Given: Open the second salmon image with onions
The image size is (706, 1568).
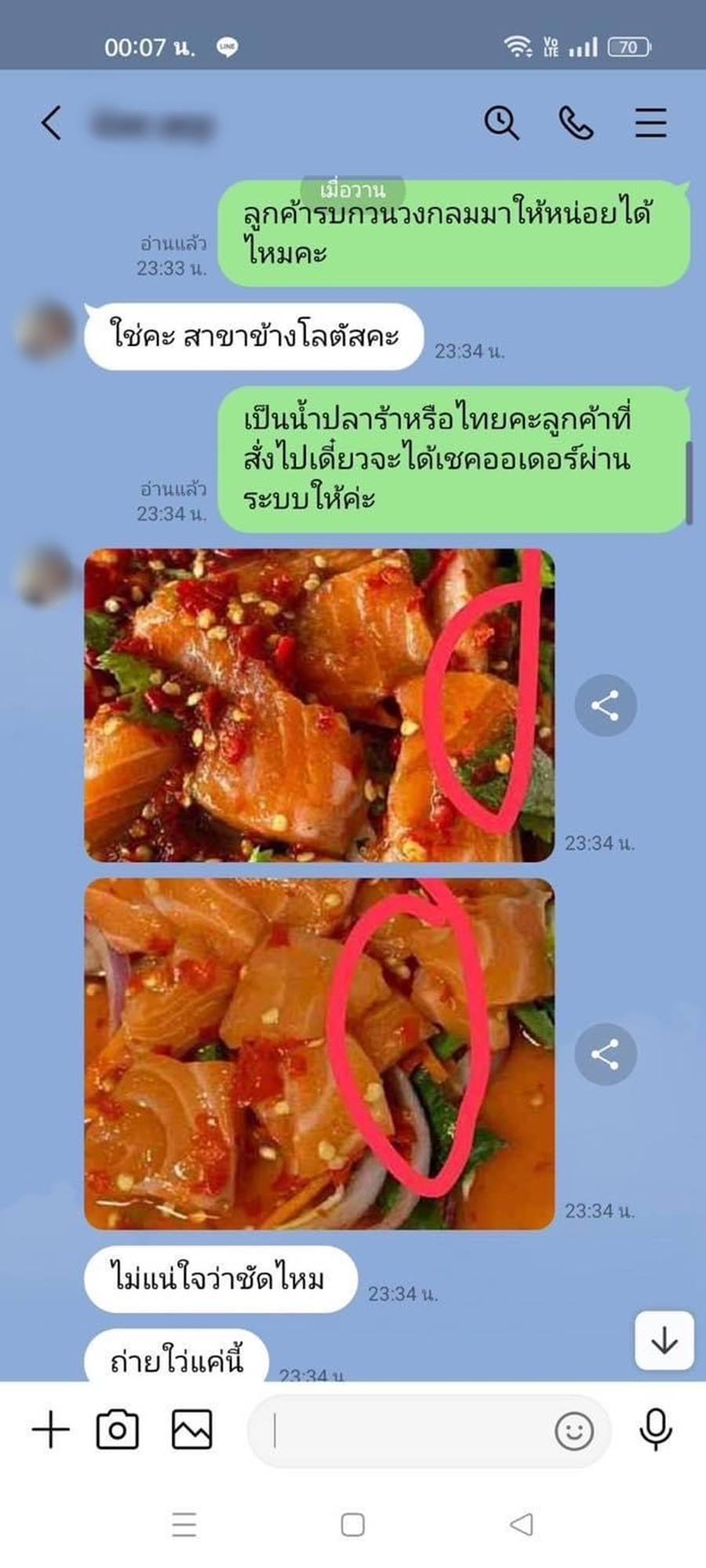Looking at the screenshot, I should click(x=318, y=1054).
